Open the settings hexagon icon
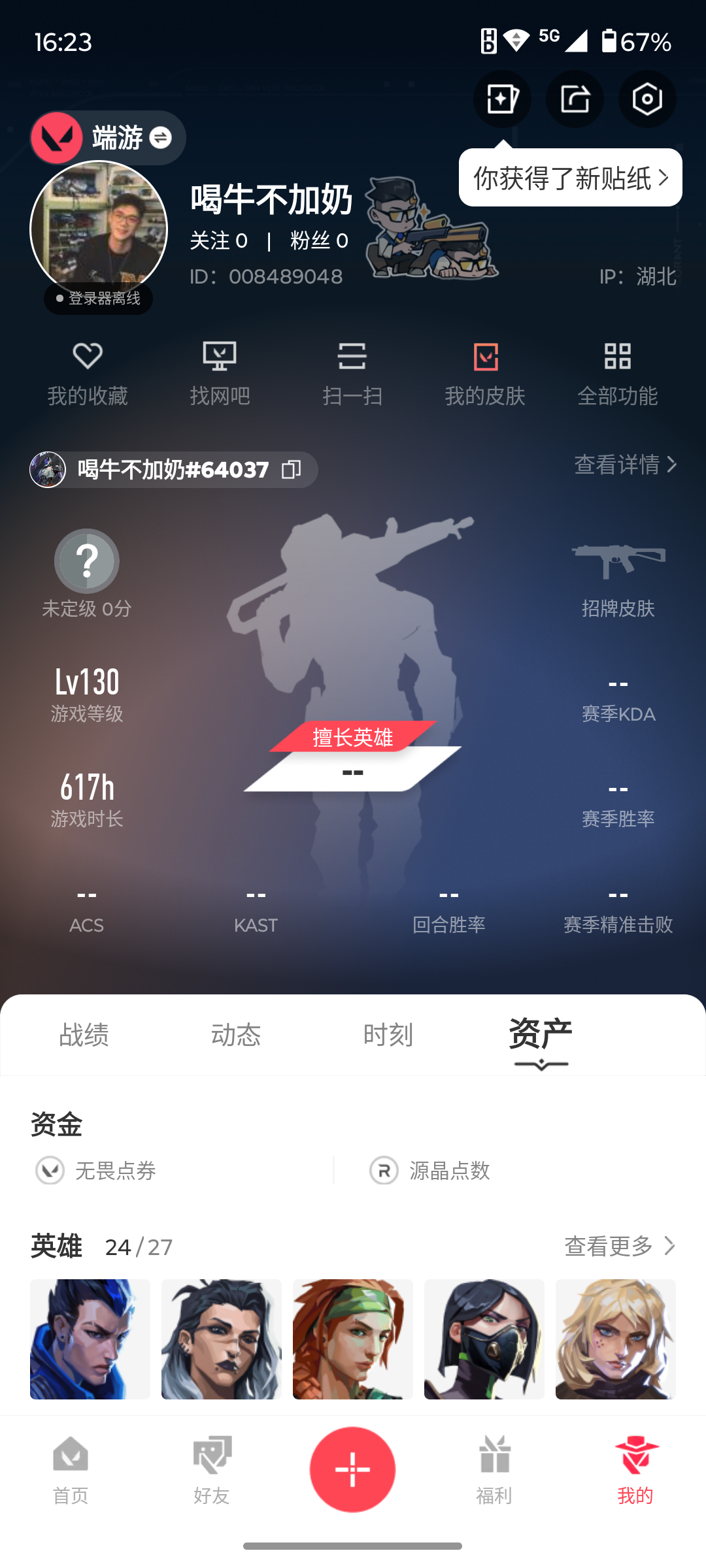 (x=647, y=99)
